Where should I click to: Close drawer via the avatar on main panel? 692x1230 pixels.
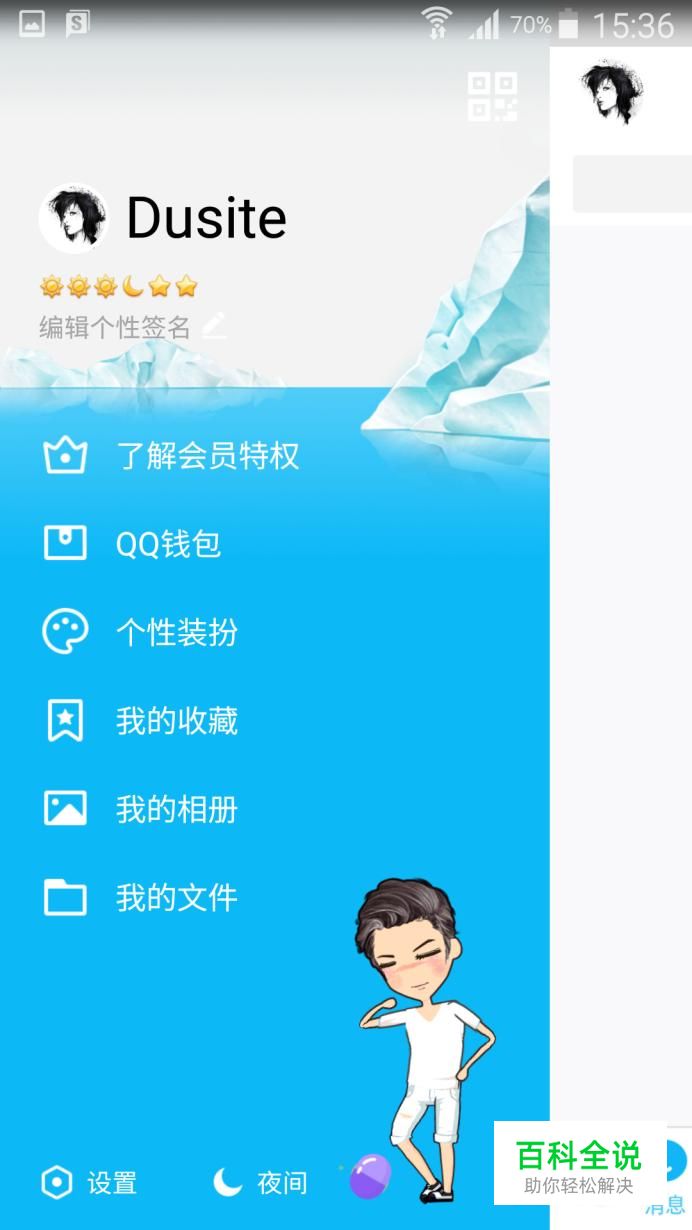tap(611, 92)
